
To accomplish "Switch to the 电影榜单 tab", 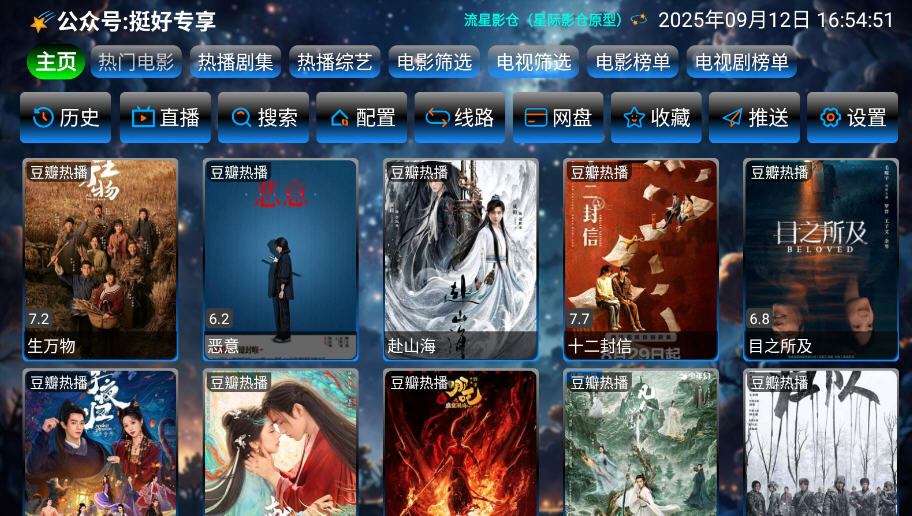I will [633, 62].
